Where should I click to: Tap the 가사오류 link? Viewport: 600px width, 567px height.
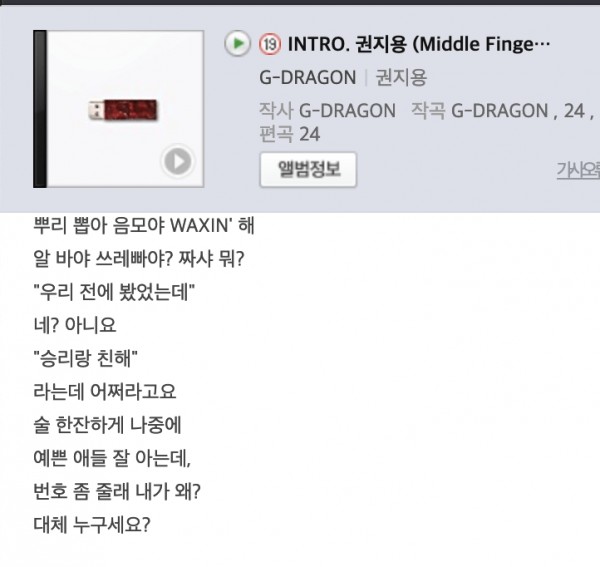point(577,171)
